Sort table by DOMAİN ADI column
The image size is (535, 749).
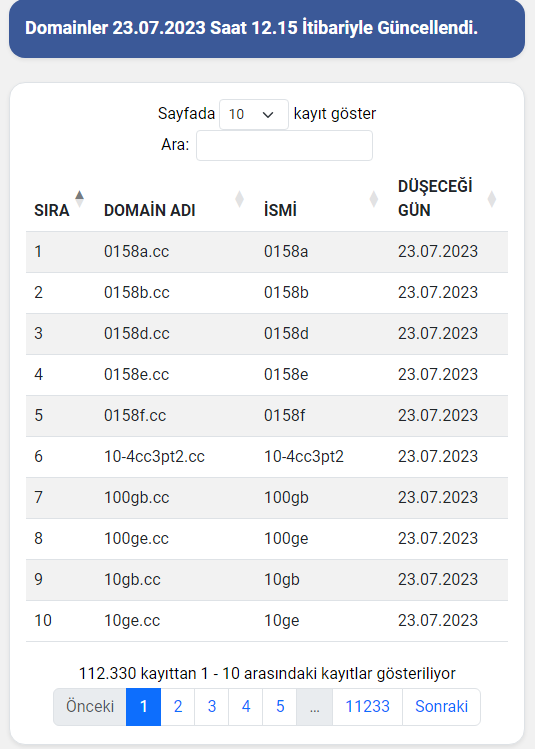(176, 199)
